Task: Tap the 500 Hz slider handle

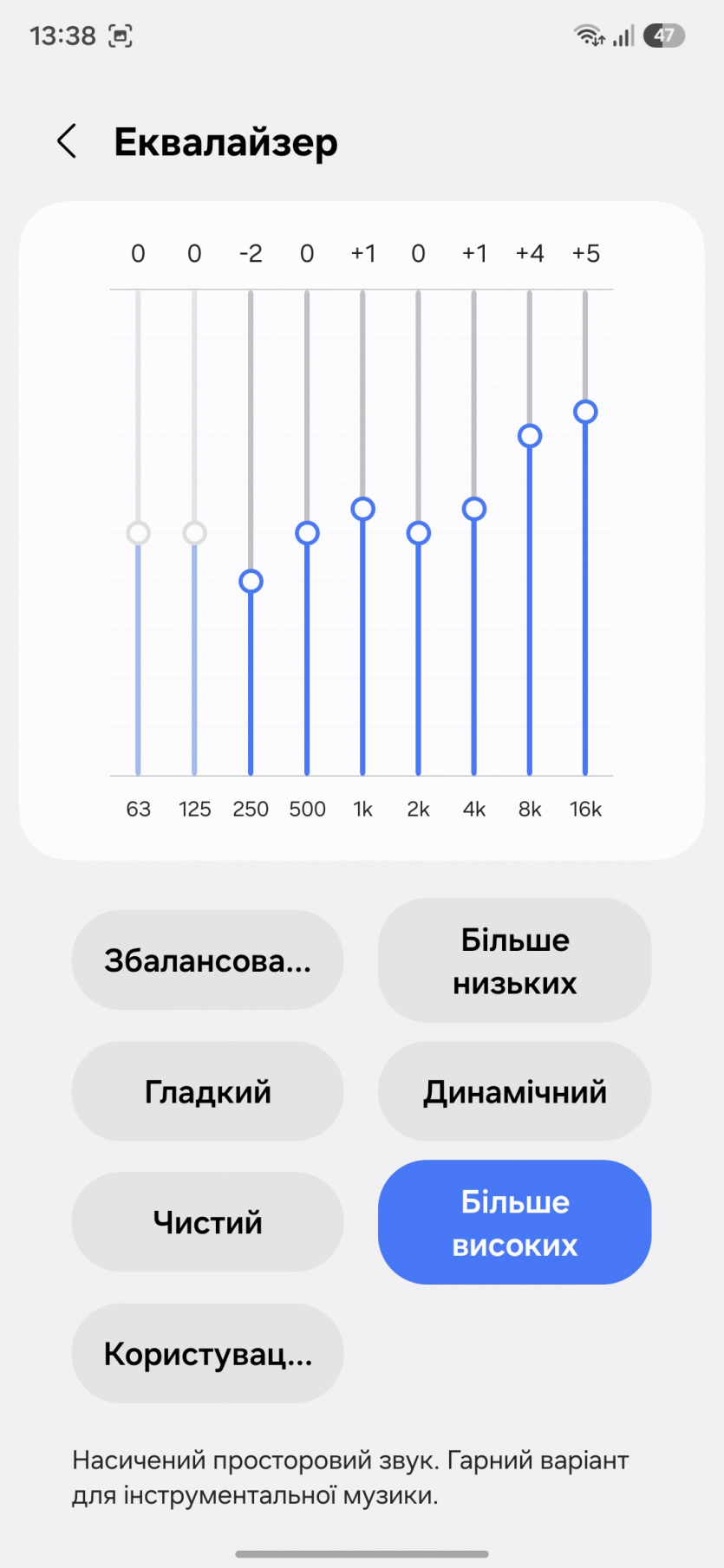Action: [x=307, y=533]
